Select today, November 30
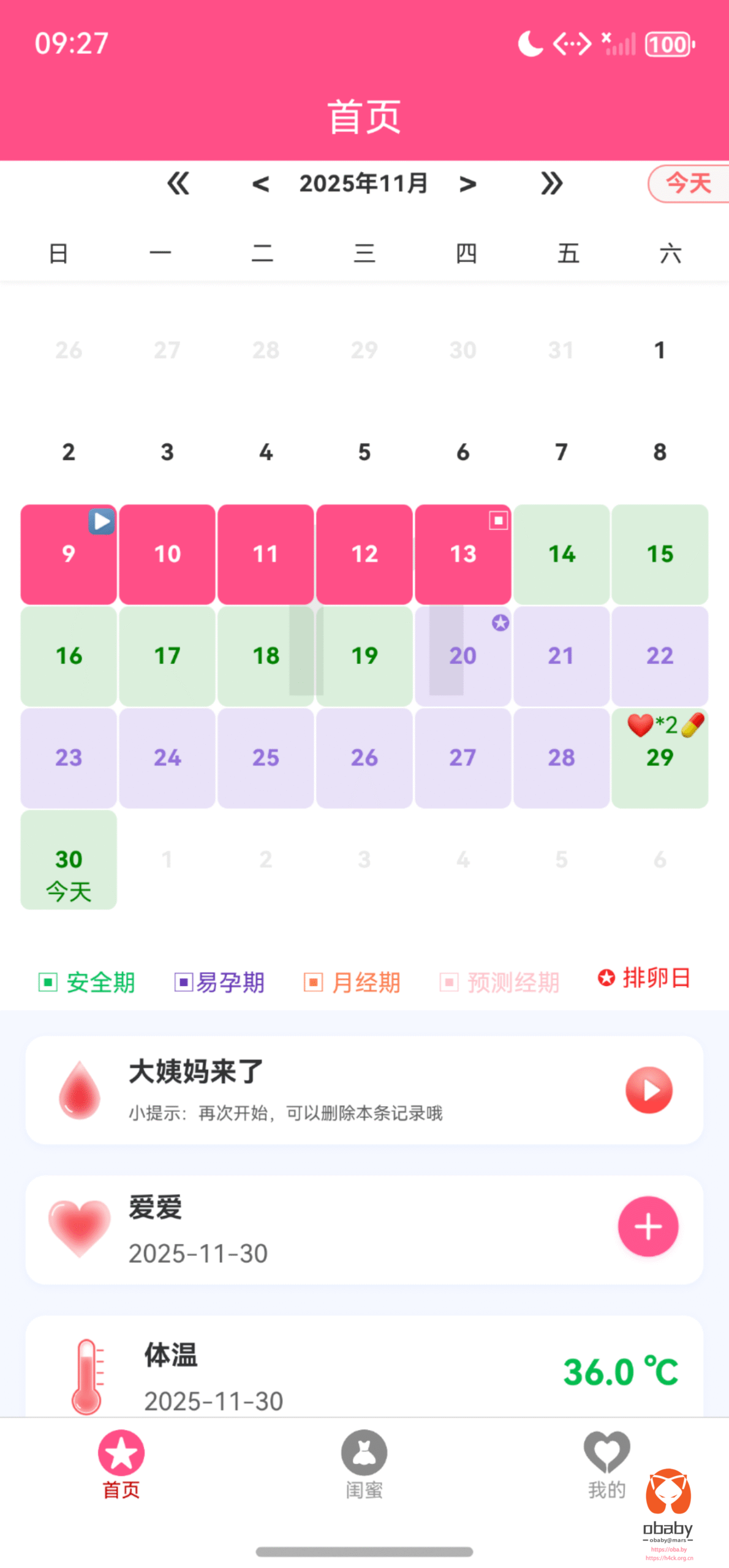The image size is (729, 1568). click(69, 859)
